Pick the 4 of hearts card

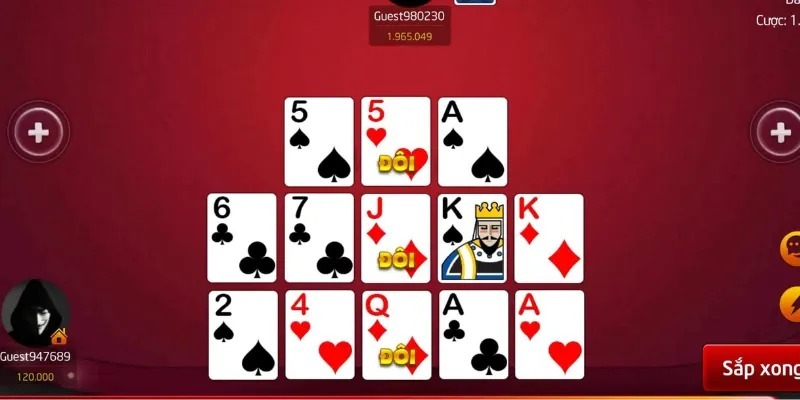point(319,335)
